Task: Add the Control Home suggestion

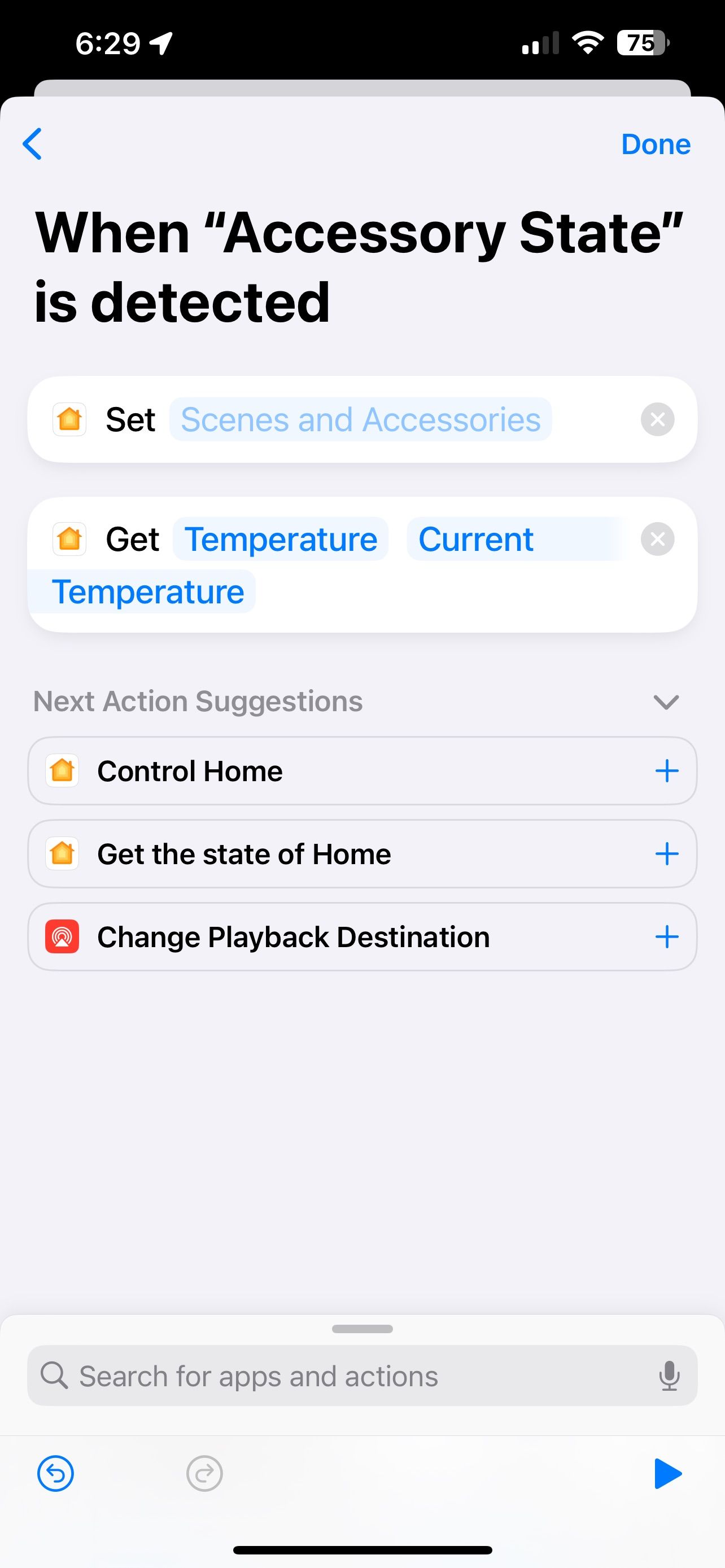Action: 667,771
